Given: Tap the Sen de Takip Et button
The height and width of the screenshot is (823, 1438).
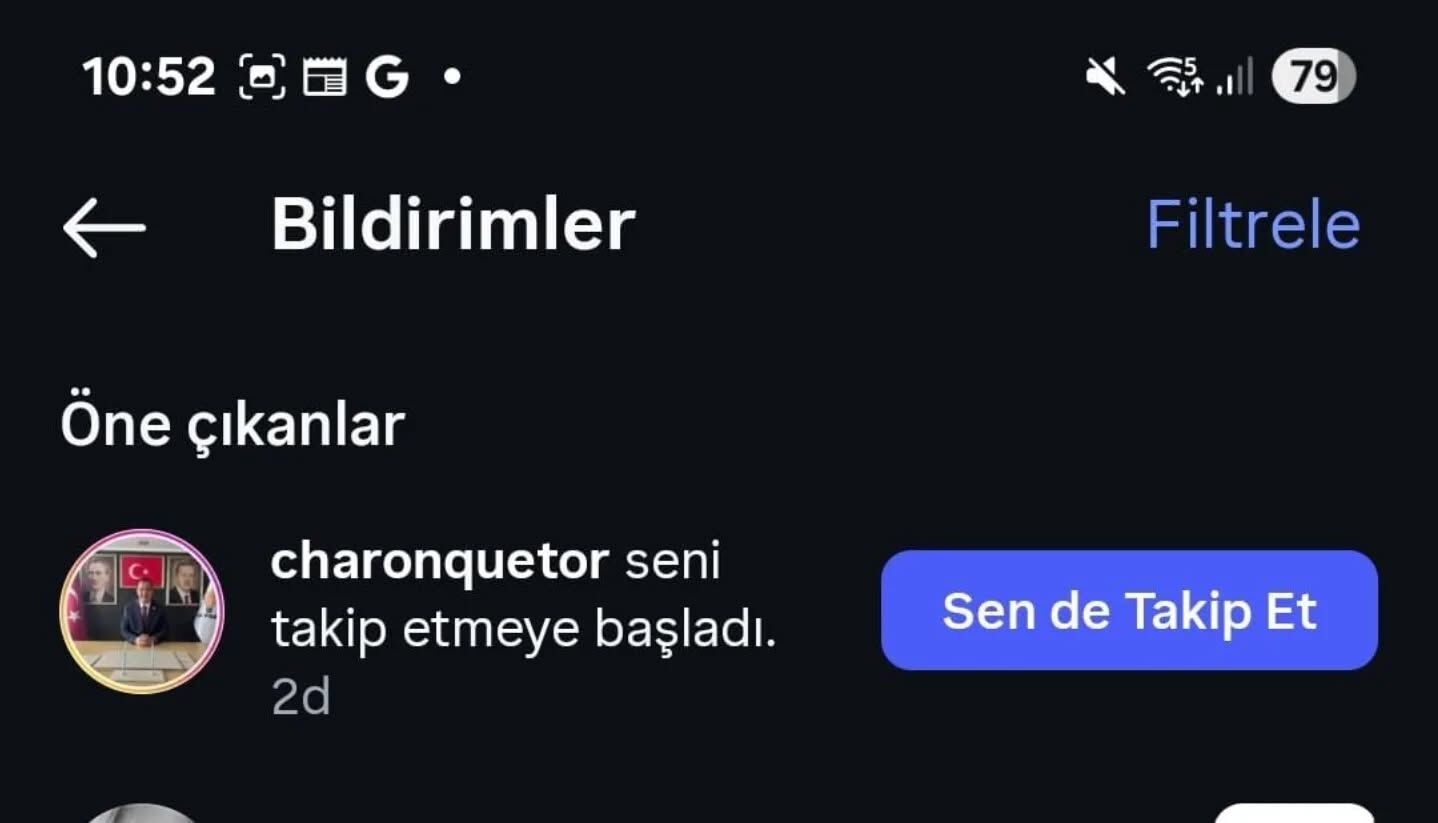Looking at the screenshot, I should click(x=1128, y=610).
